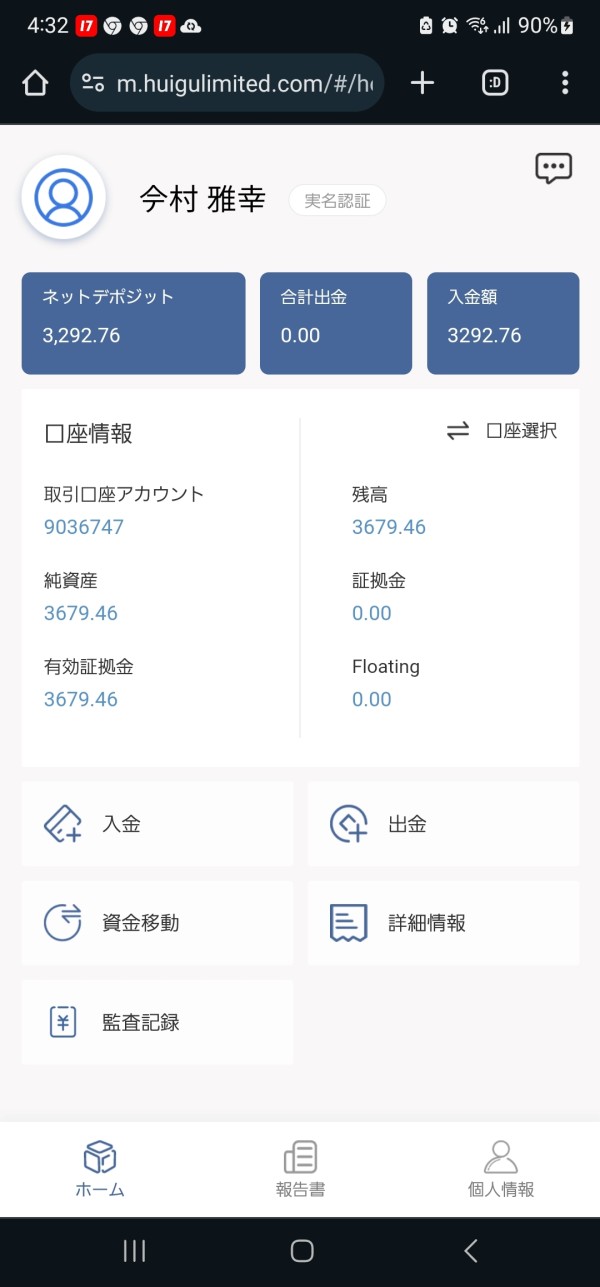
Task: Open the 出金 withdrawal option
Action: click(443, 824)
